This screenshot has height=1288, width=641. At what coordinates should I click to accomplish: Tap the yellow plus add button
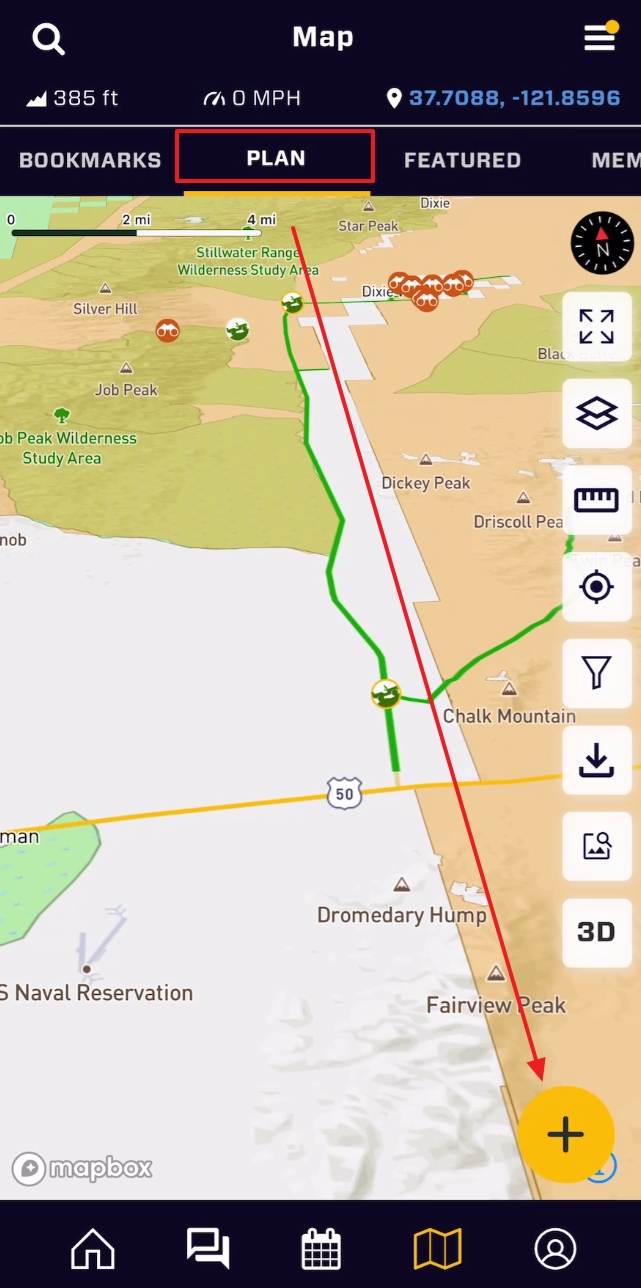566,1134
